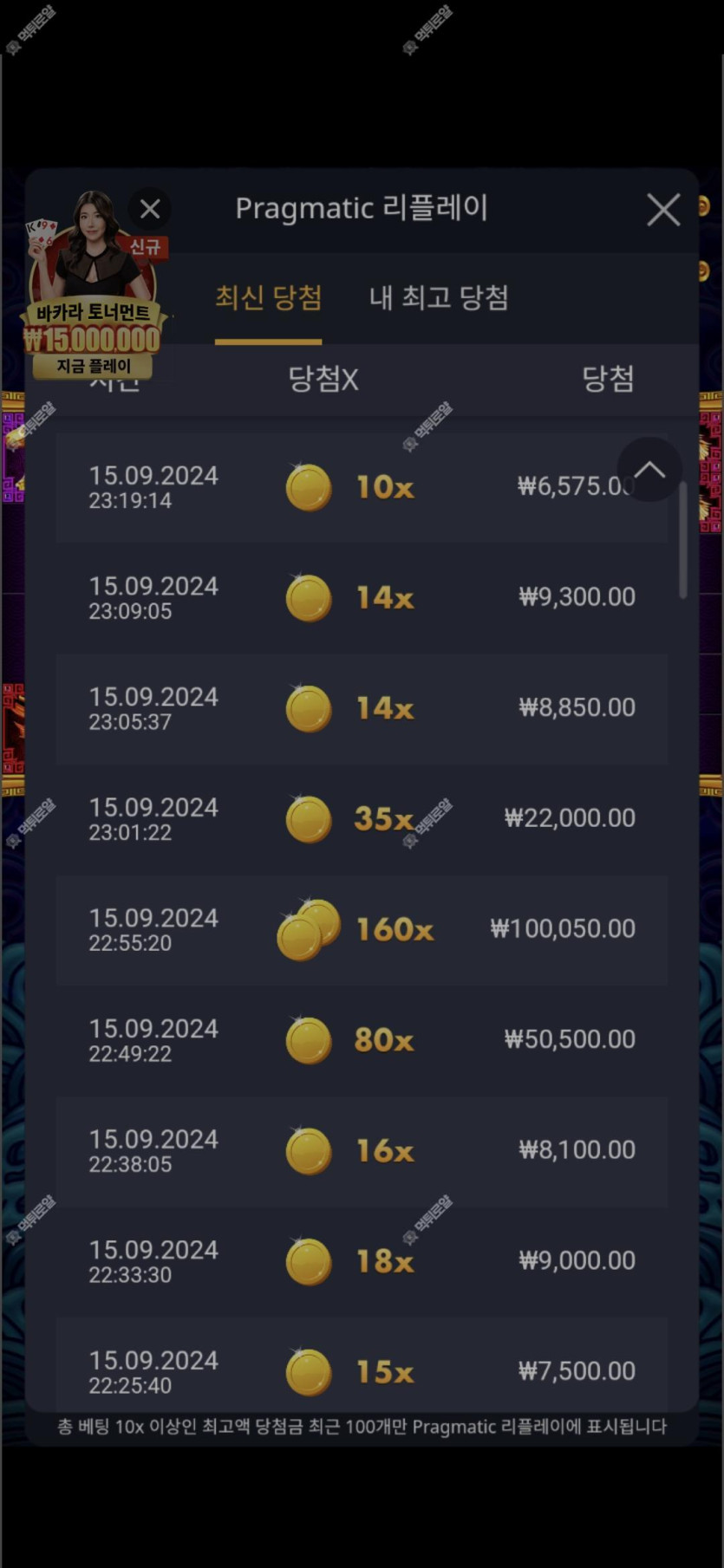Dismiss the 바카라 토너먼트 promo banner

(x=150, y=209)
